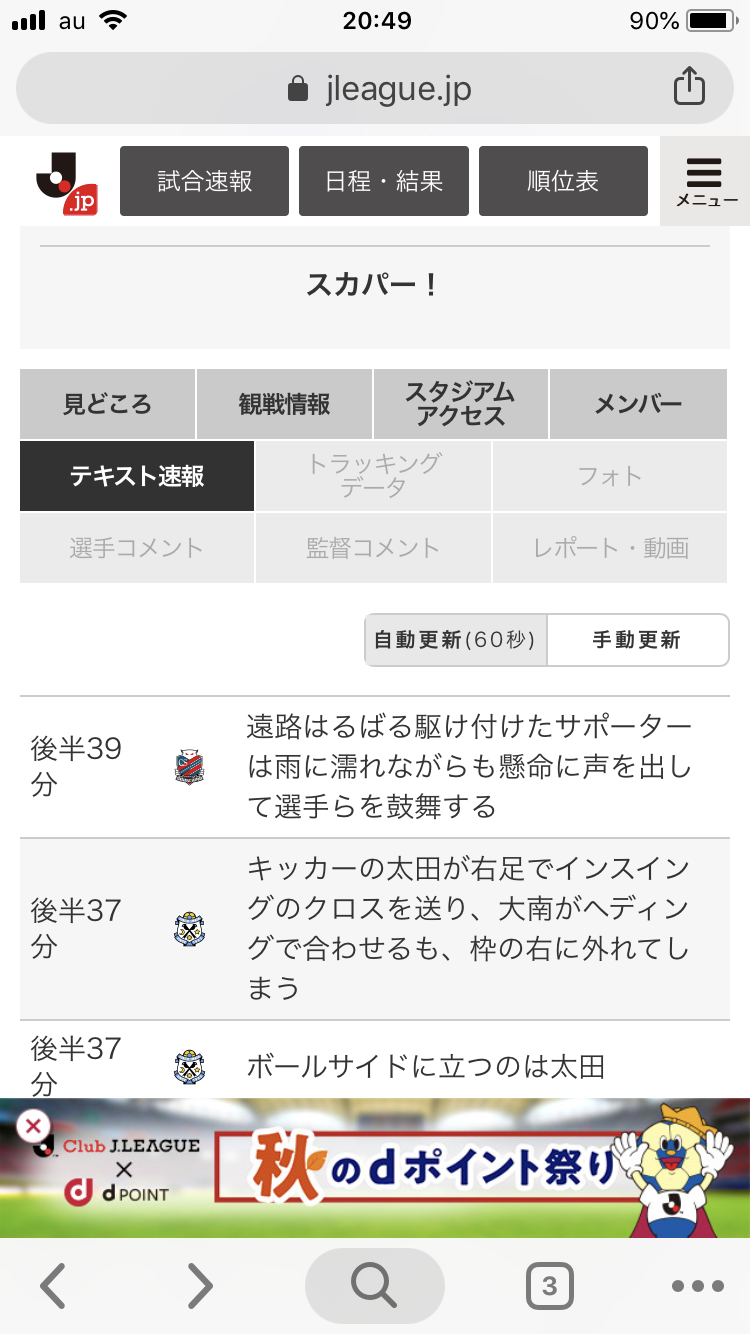Dismiss the dポイント祭り banner ad
750x1334 pixels.
[33, 1127]
